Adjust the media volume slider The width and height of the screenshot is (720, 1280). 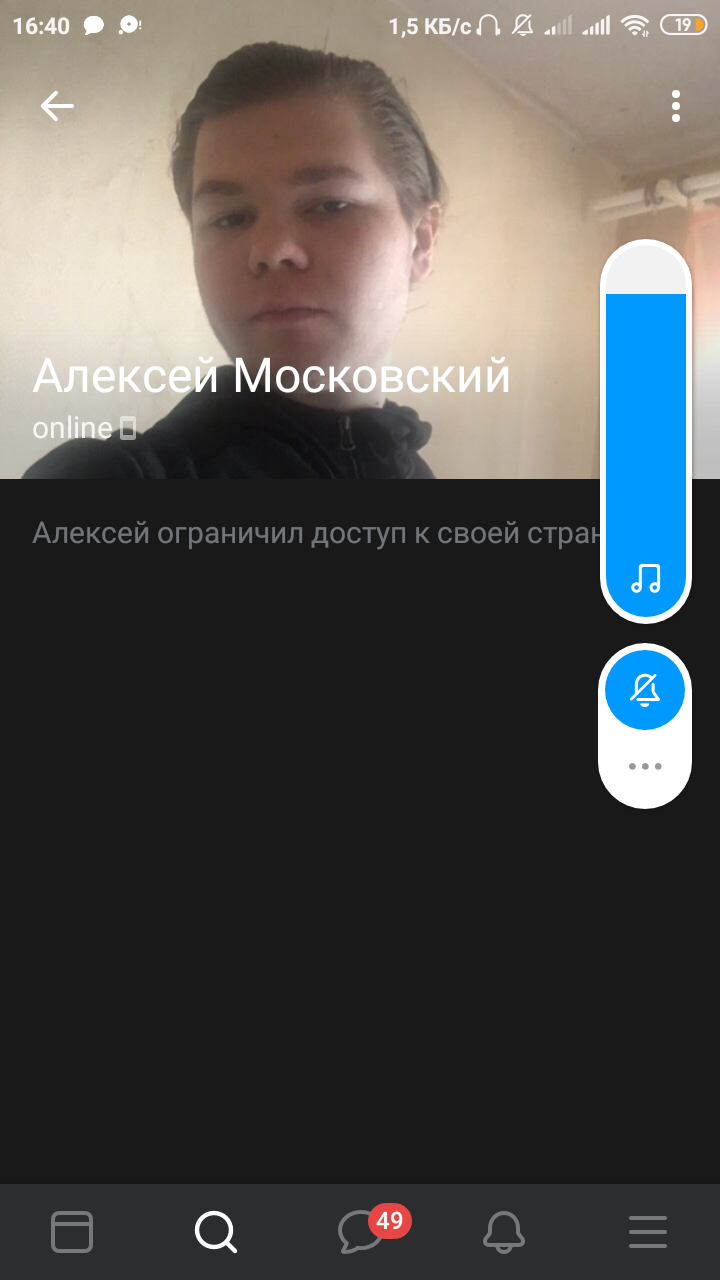tap(645, 432)
